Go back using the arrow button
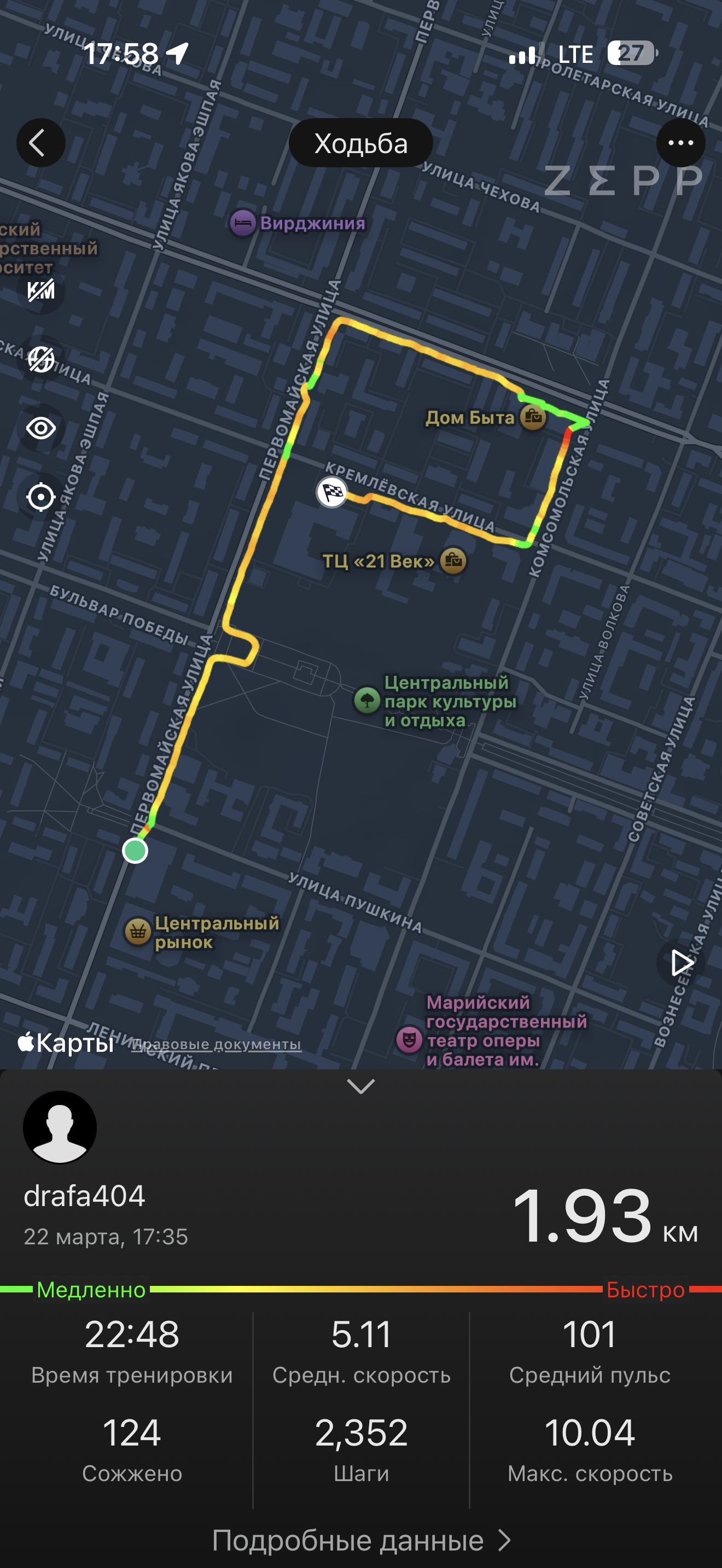722x1568 pixels. coord(40,143)
